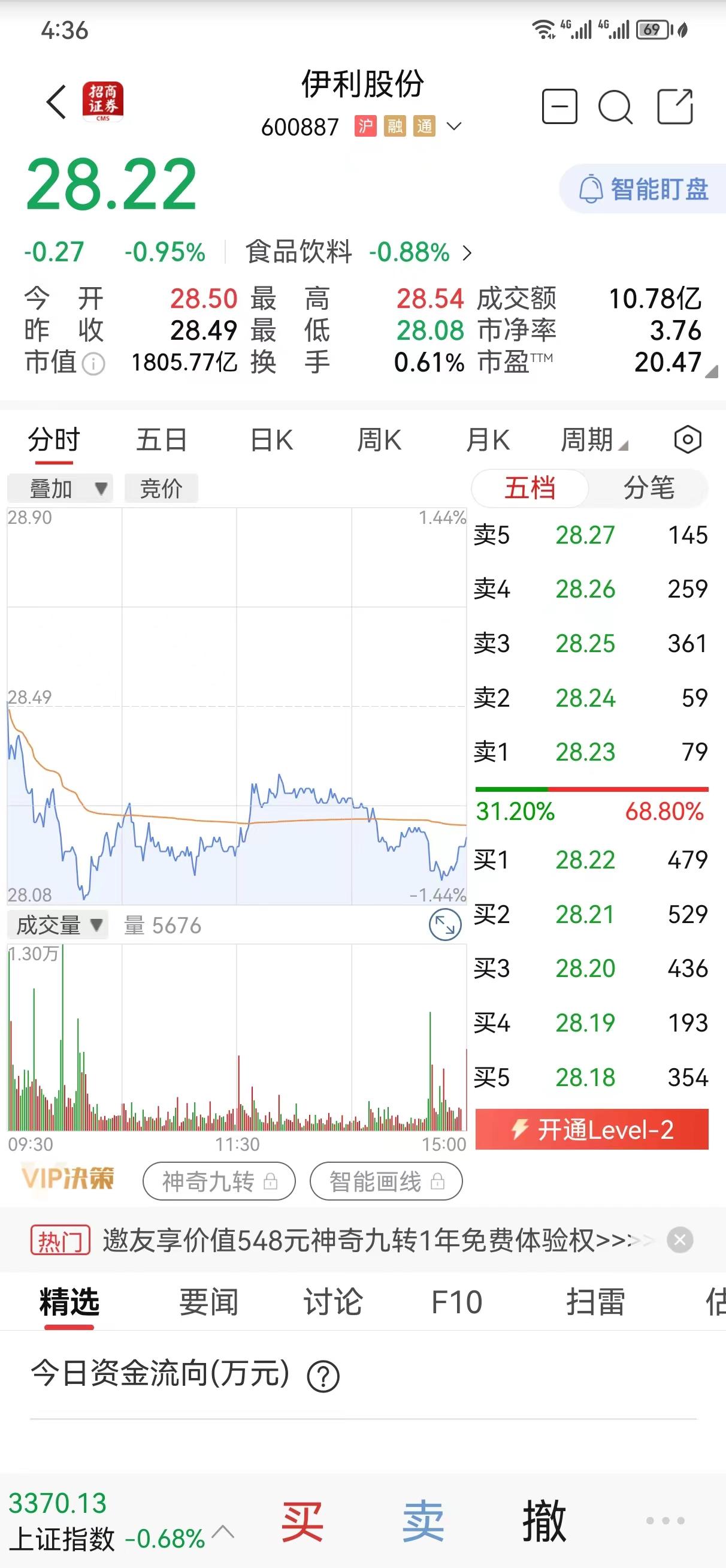Screen dimensions: 726x1568
Task: Open the 神奇九转 locked feature
Action: pyautogui.click(x=219, y=1181)
